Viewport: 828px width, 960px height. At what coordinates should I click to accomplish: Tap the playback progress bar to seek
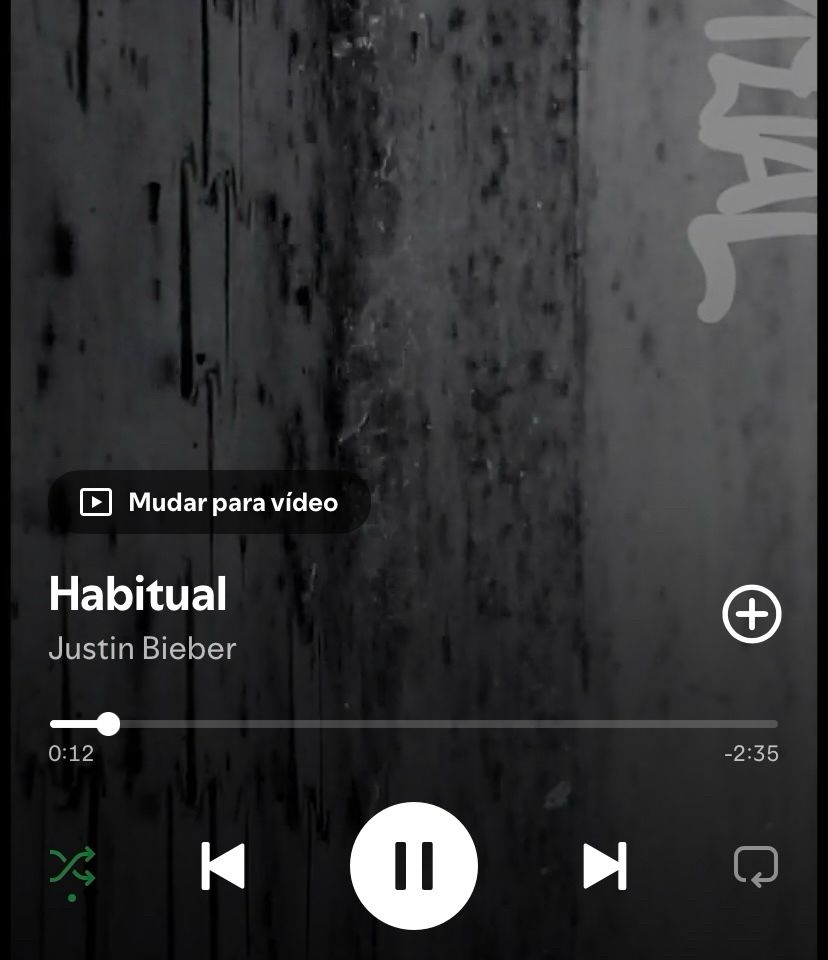point(414,724)
